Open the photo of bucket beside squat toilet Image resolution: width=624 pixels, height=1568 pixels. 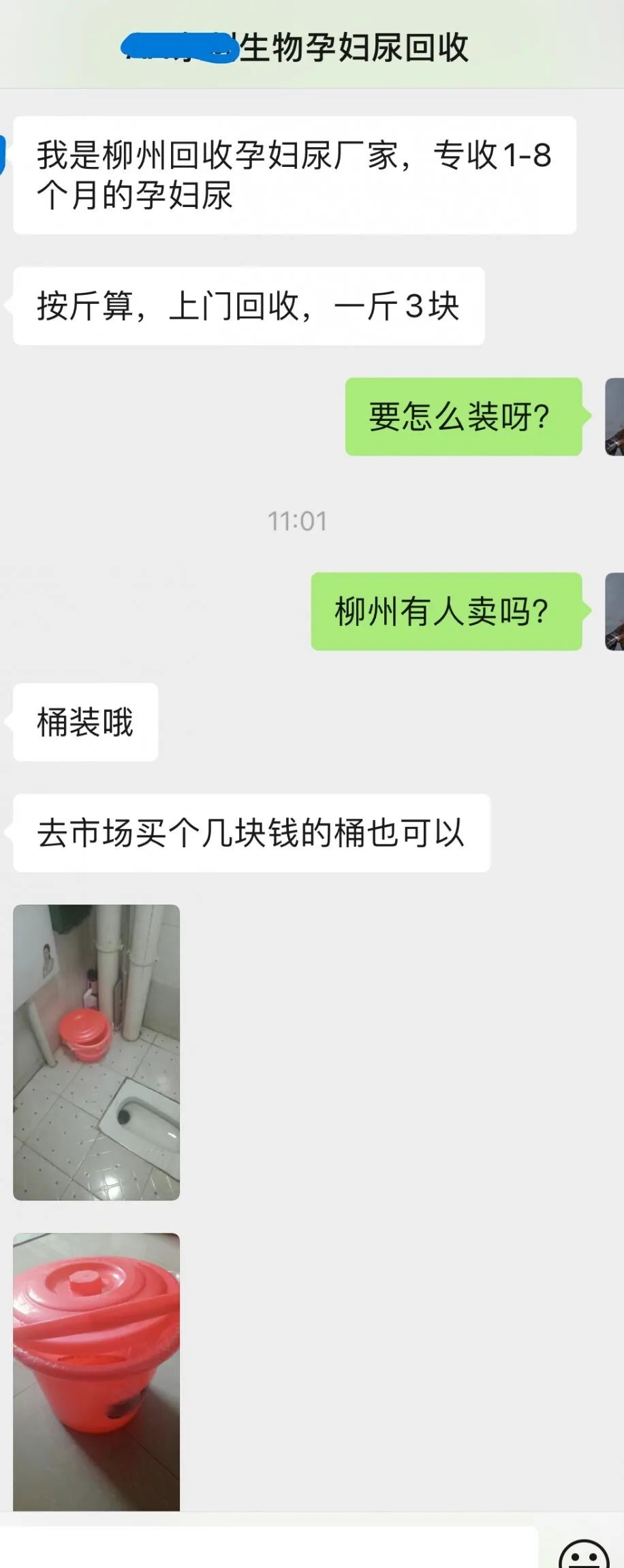[x=96, y=1052]
